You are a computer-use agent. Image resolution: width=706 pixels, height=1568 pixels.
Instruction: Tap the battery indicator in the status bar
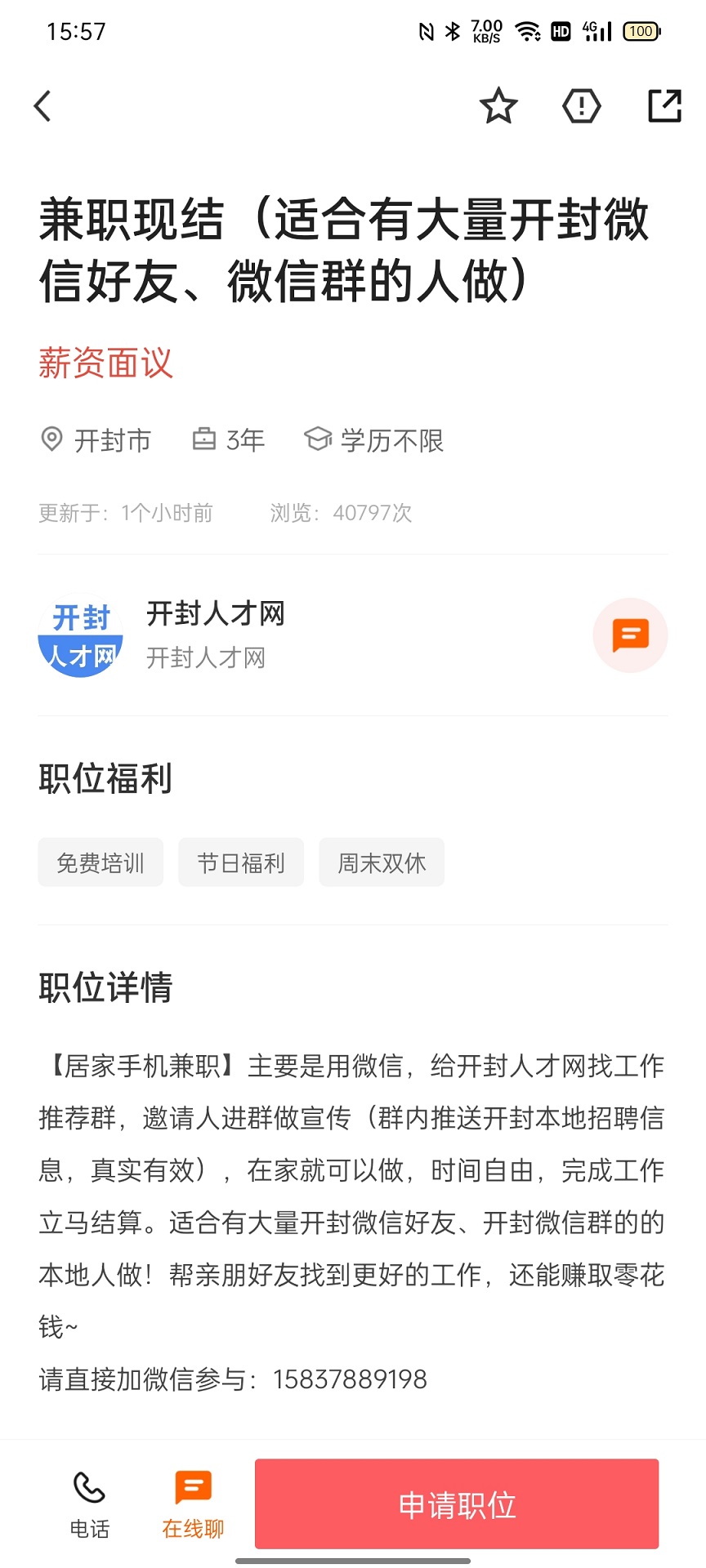coord(641,31)
